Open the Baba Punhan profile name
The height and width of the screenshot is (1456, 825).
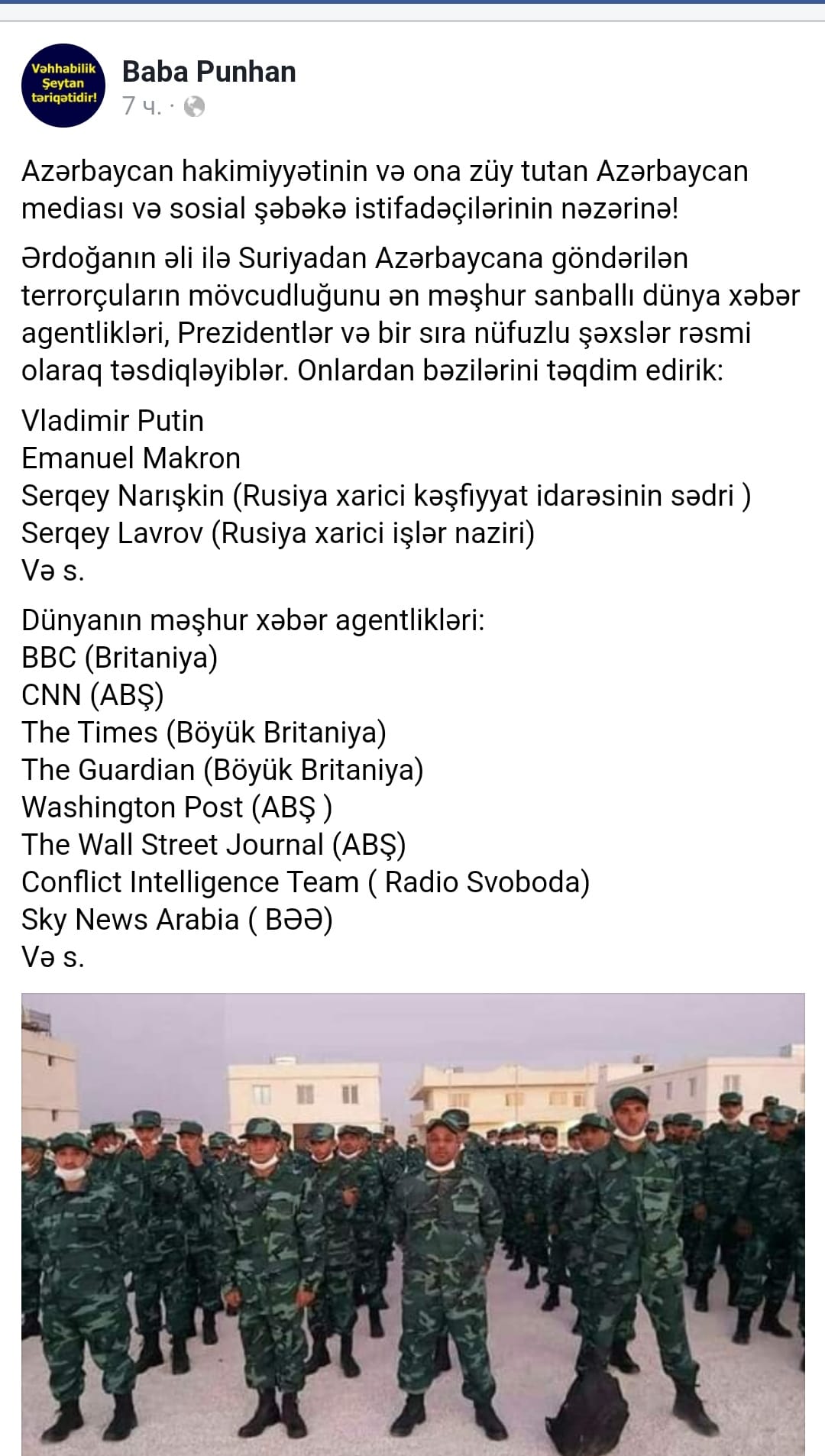click(x=209, y=72)
